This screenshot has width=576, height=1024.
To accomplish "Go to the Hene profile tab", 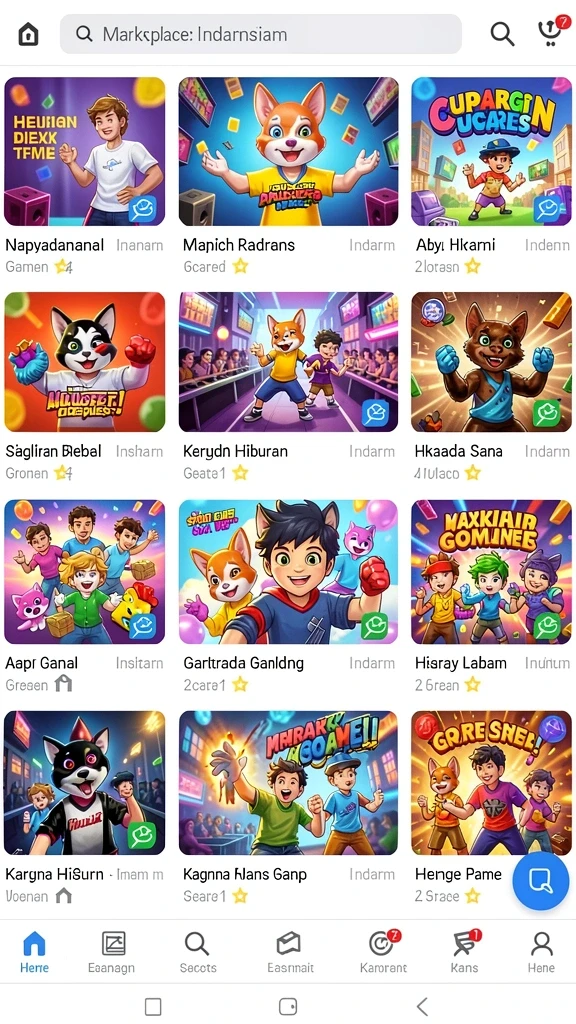I will point(541,952).
